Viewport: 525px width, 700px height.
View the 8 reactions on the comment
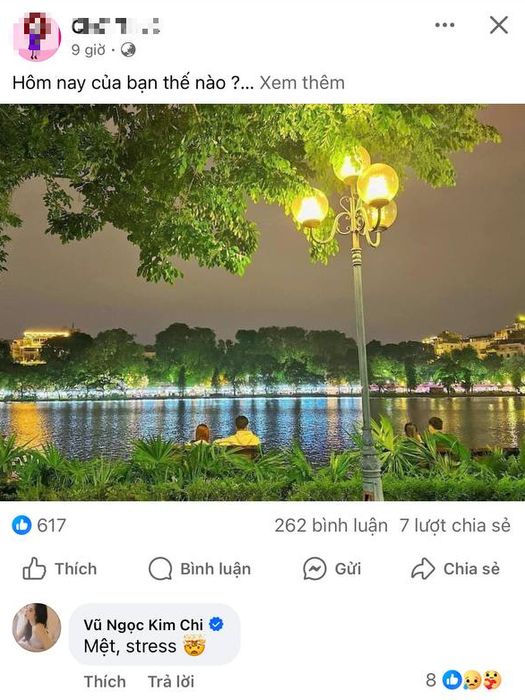(464, 680)
